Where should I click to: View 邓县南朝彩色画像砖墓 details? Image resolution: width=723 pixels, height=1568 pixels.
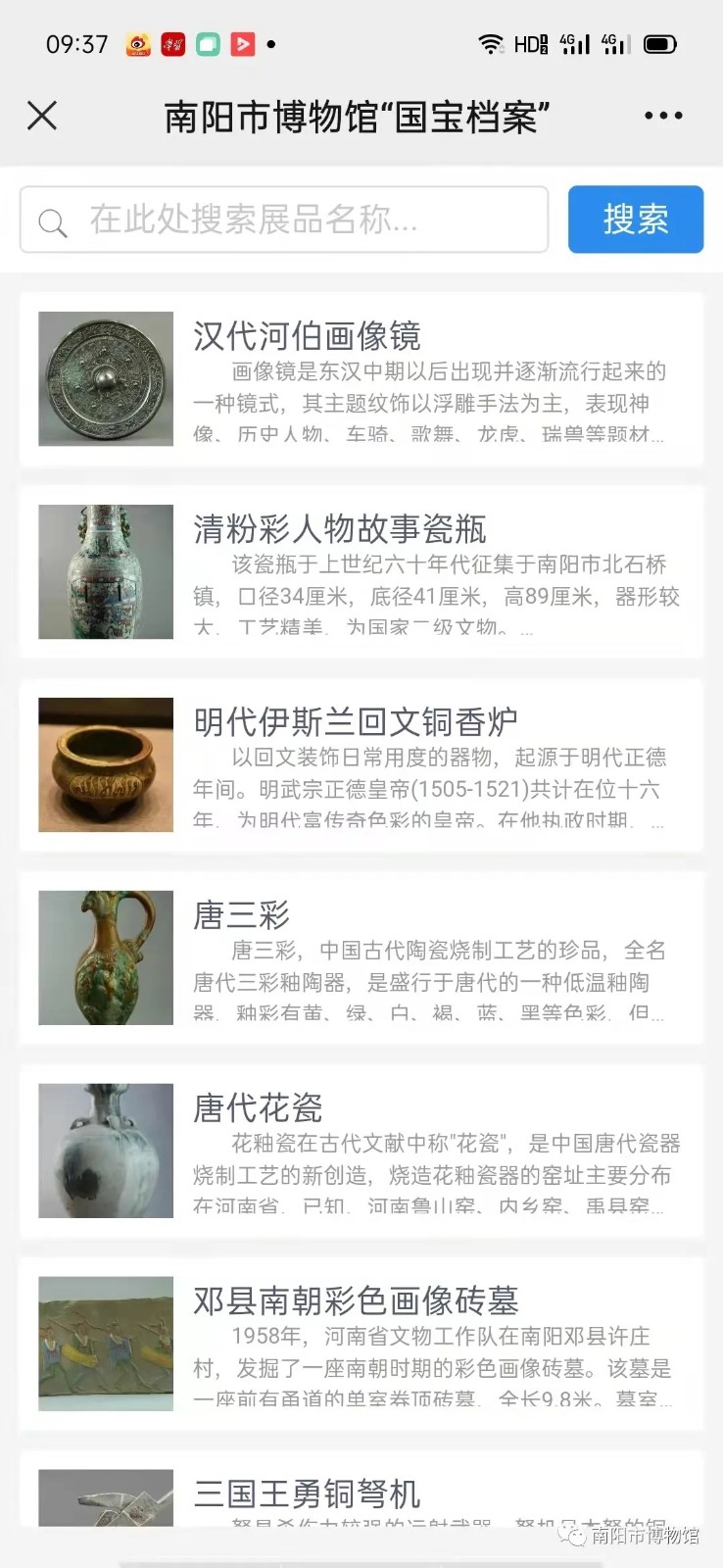point(361,1345)
